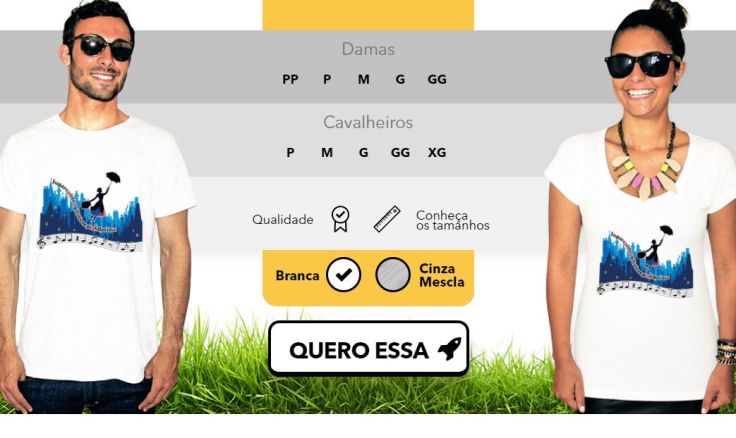Select Damas size G
The height and width of the screenshot is (438, 736).
(x=400, y=79)
